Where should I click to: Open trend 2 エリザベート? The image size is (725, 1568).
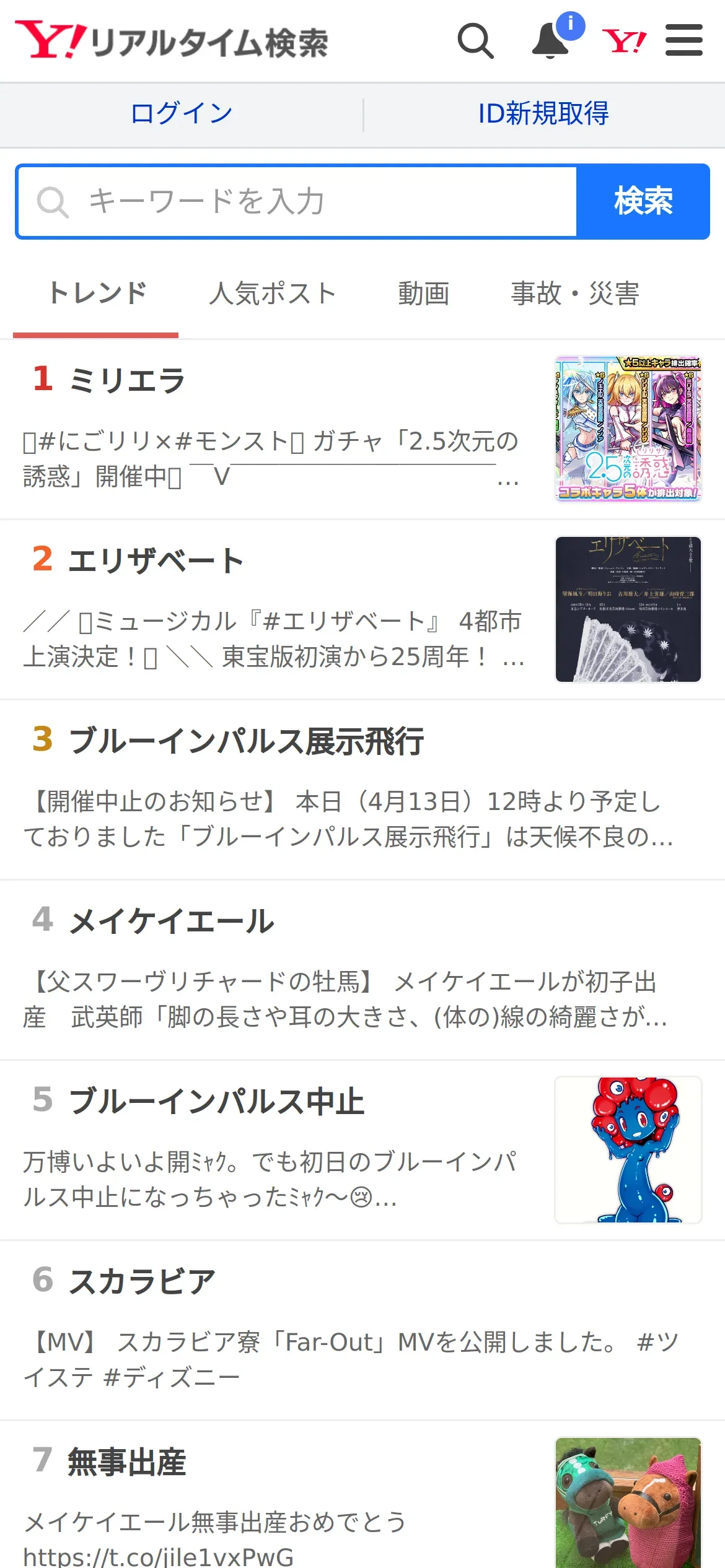(x=362, y=610)
